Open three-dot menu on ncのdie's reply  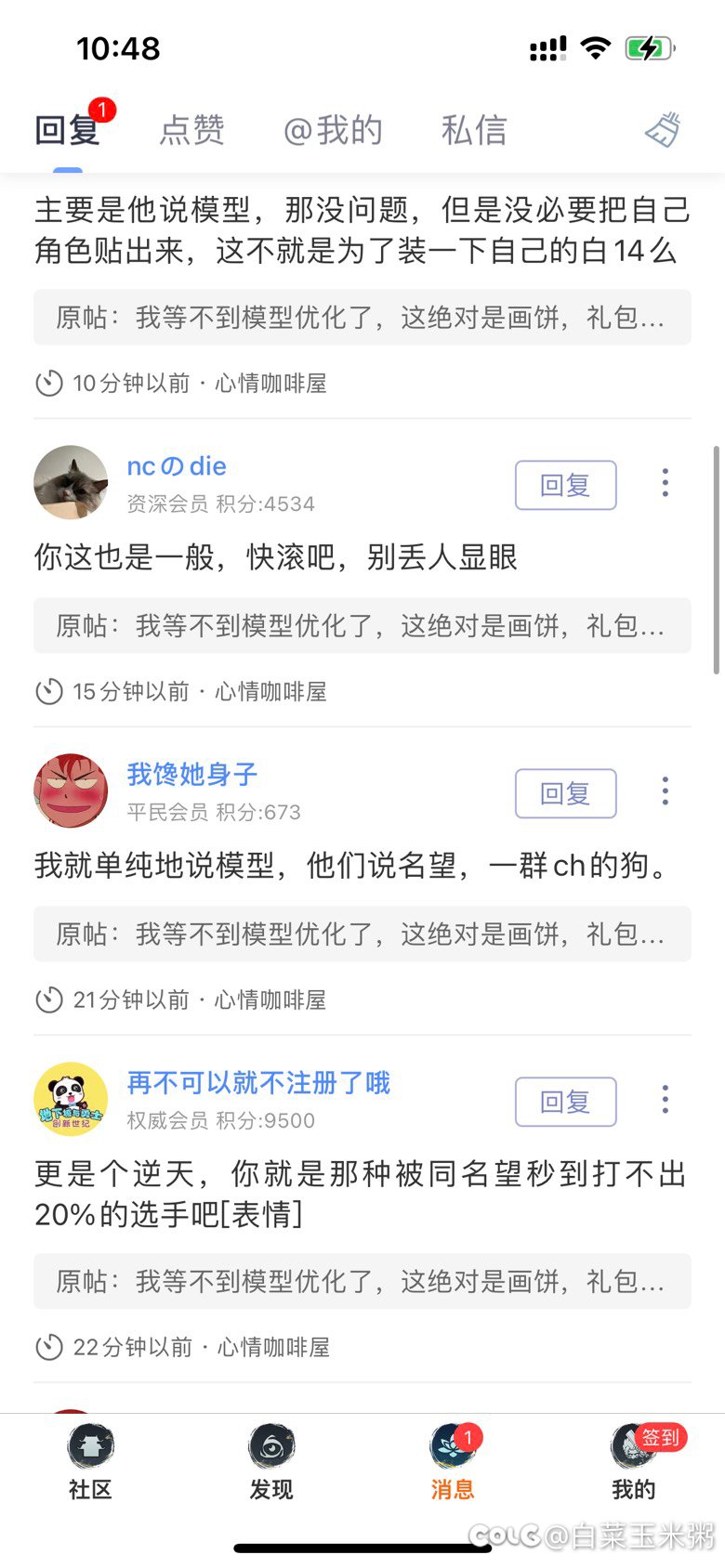[x=665, y=482]
